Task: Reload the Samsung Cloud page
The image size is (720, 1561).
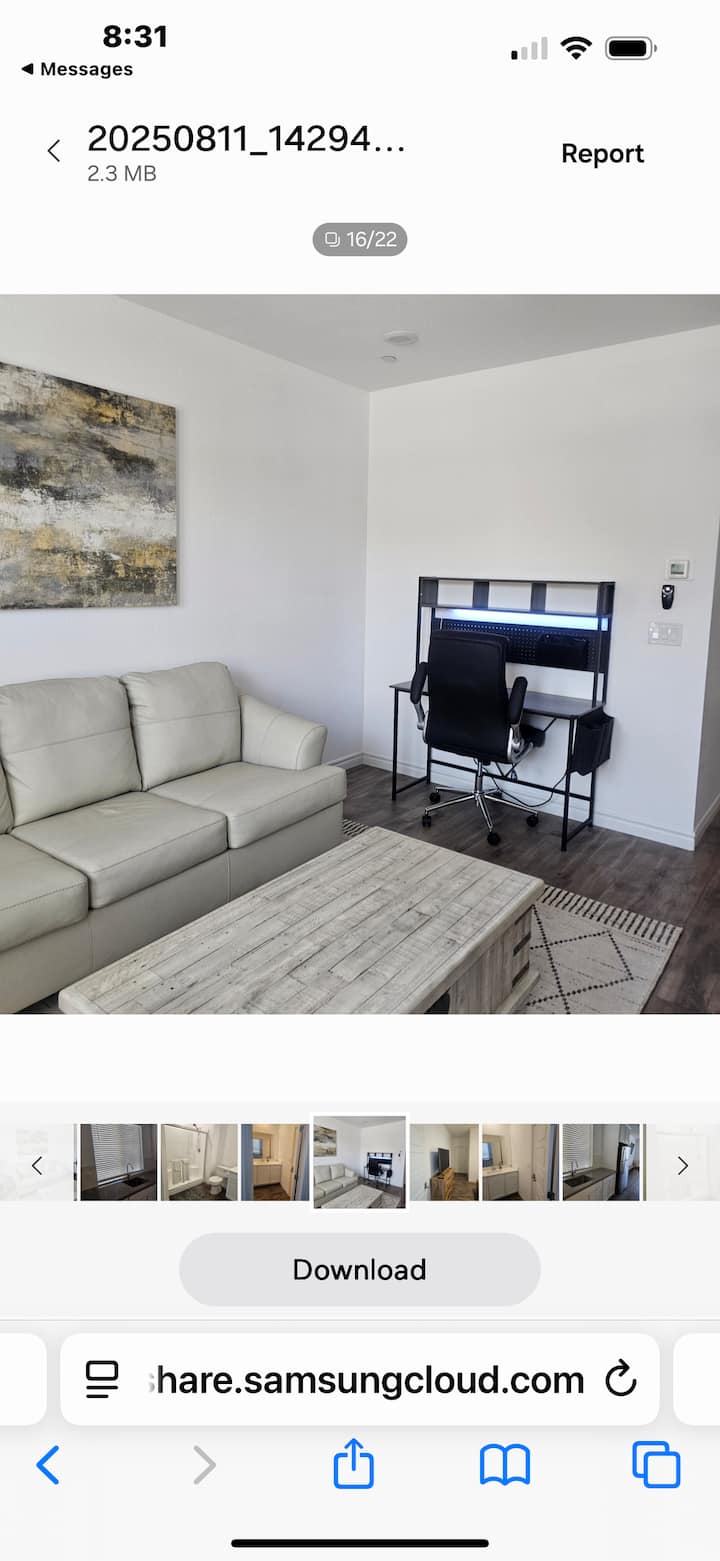Action: pos(621,1380)
